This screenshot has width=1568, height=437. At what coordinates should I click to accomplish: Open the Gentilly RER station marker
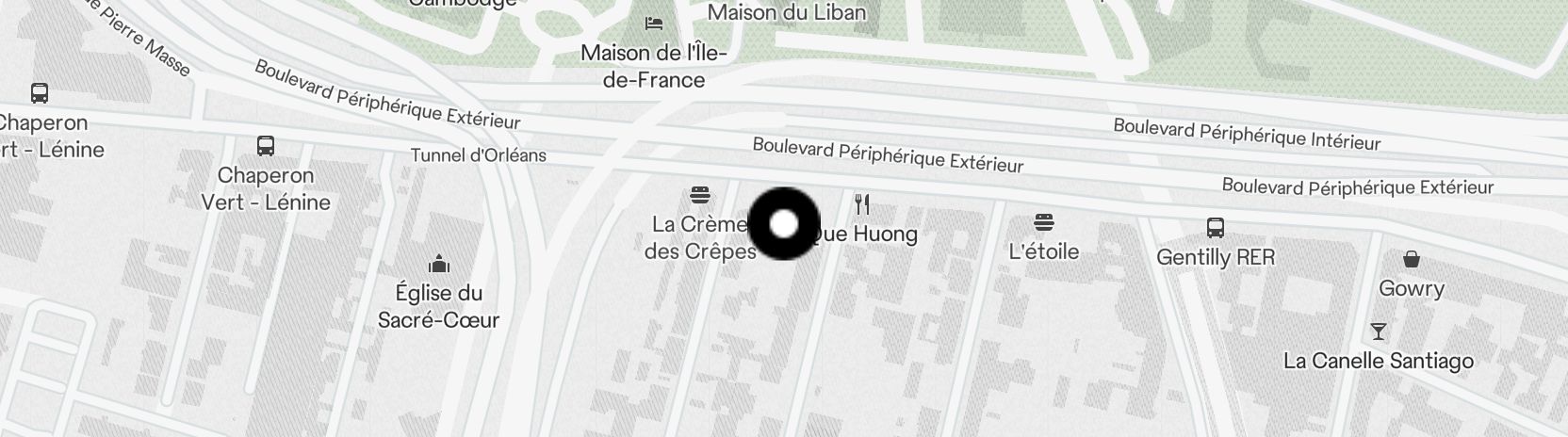coord(1215,228)
